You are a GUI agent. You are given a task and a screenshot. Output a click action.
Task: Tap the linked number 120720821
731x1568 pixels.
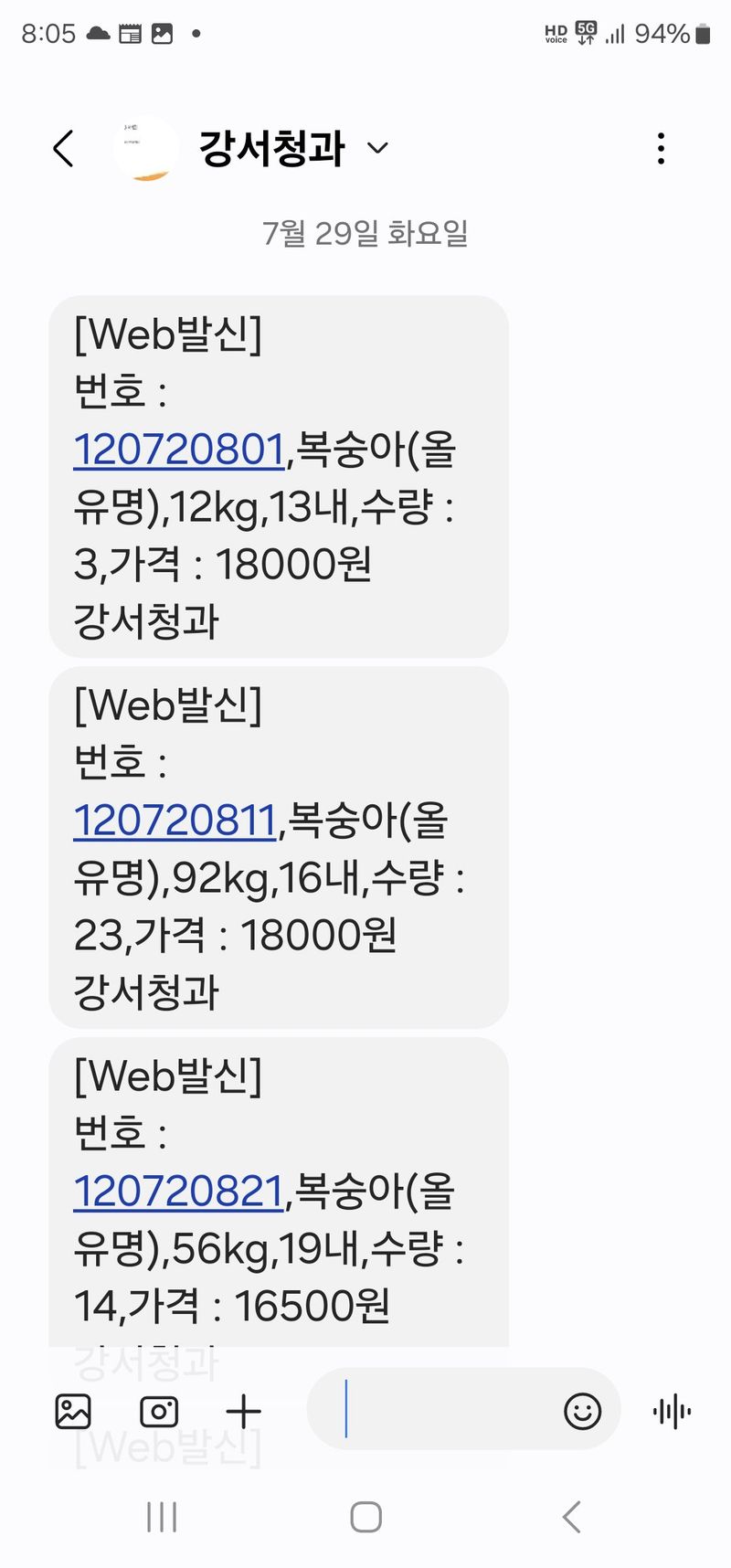[178, 1192]
